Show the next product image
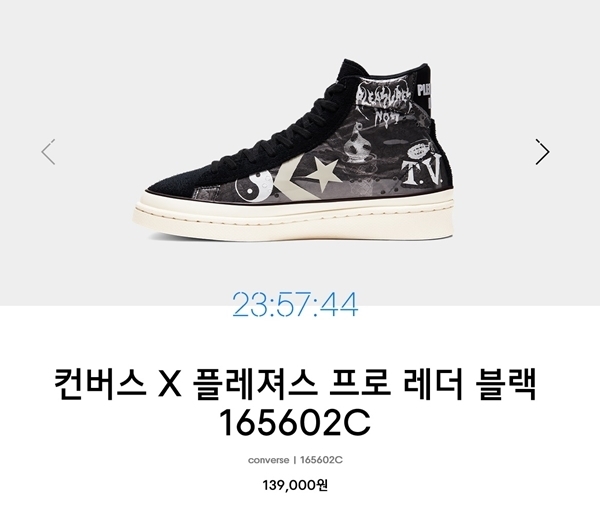 click(542, 152)
